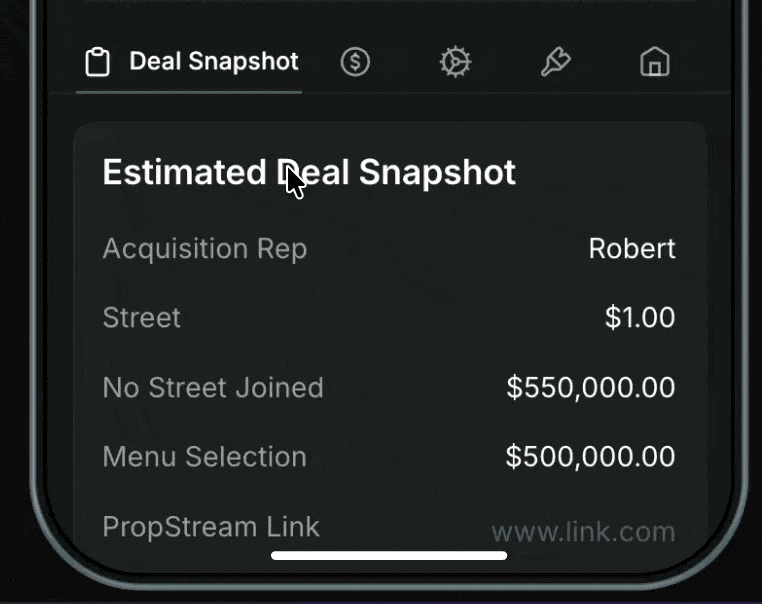
Task: Switch to the dollar sign tab
Action: point(355,62)
